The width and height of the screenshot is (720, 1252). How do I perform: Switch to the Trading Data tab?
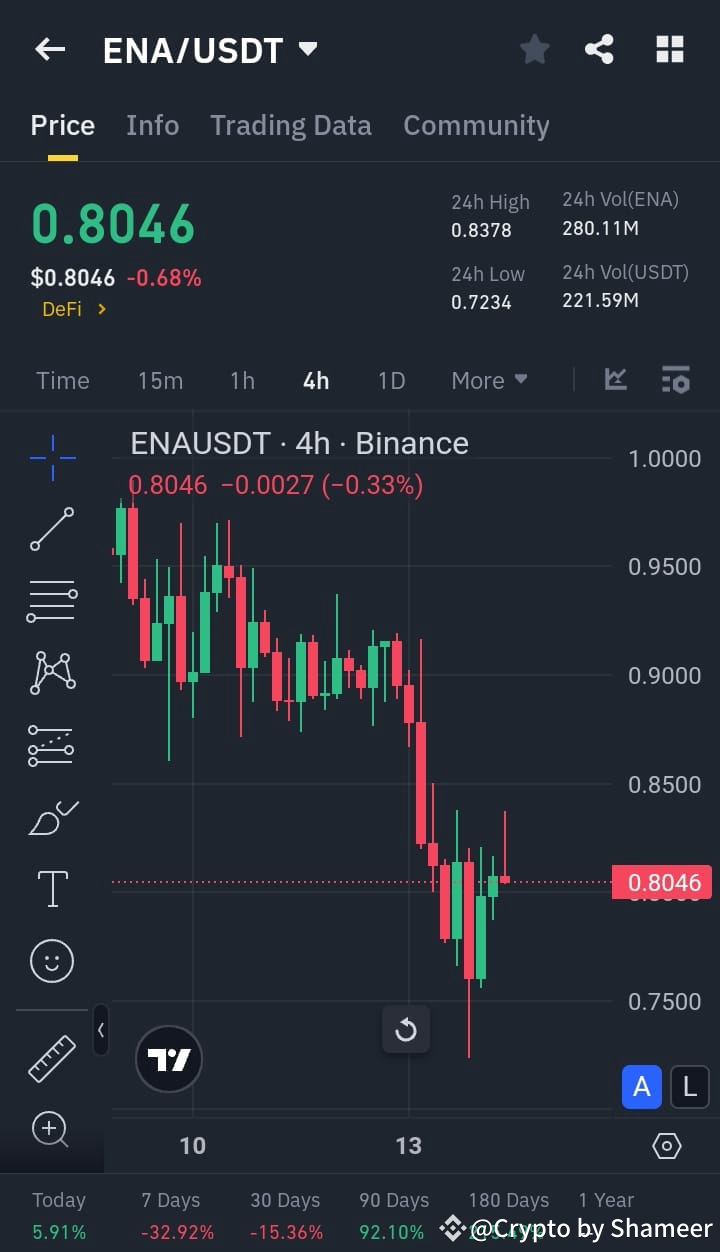coord(291,125)
